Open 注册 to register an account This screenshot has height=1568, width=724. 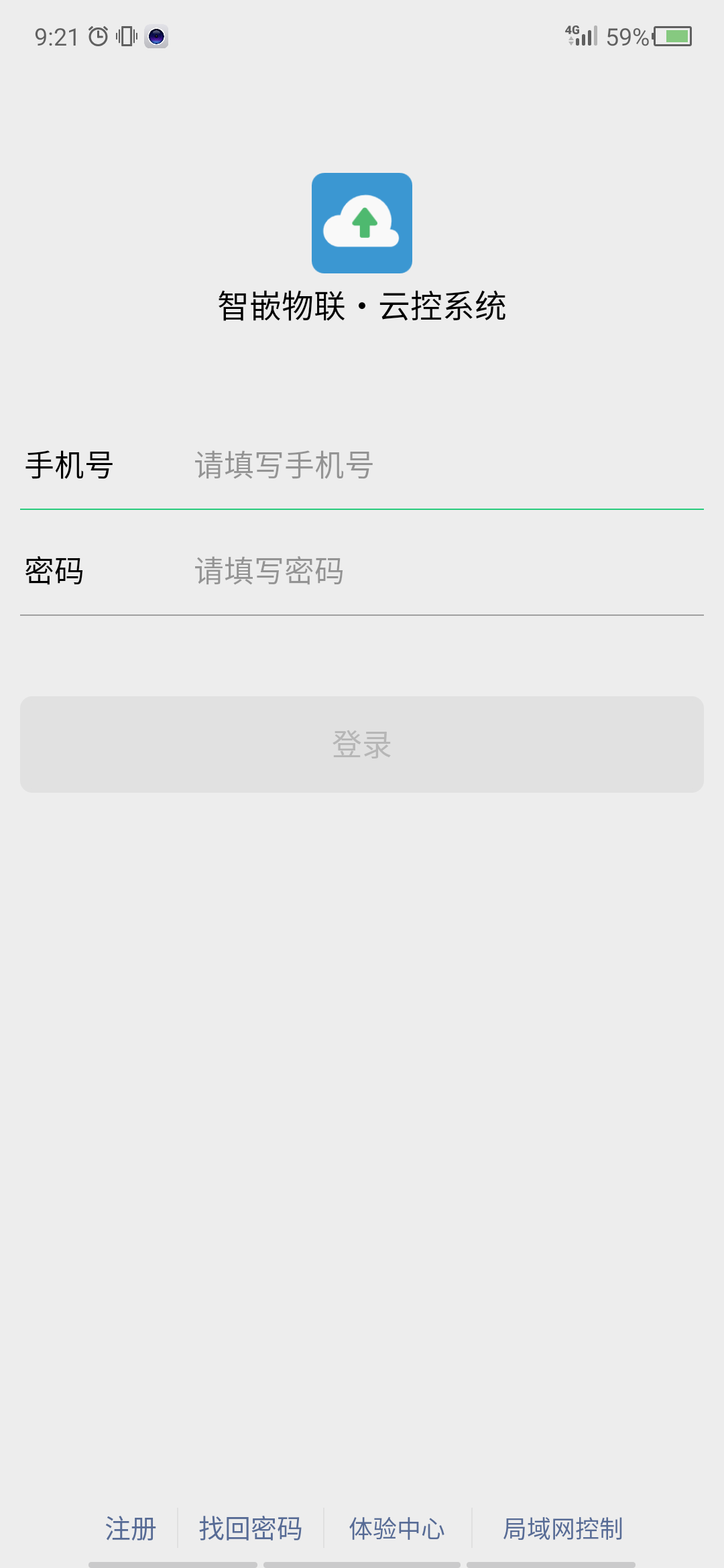[131, 1529]
